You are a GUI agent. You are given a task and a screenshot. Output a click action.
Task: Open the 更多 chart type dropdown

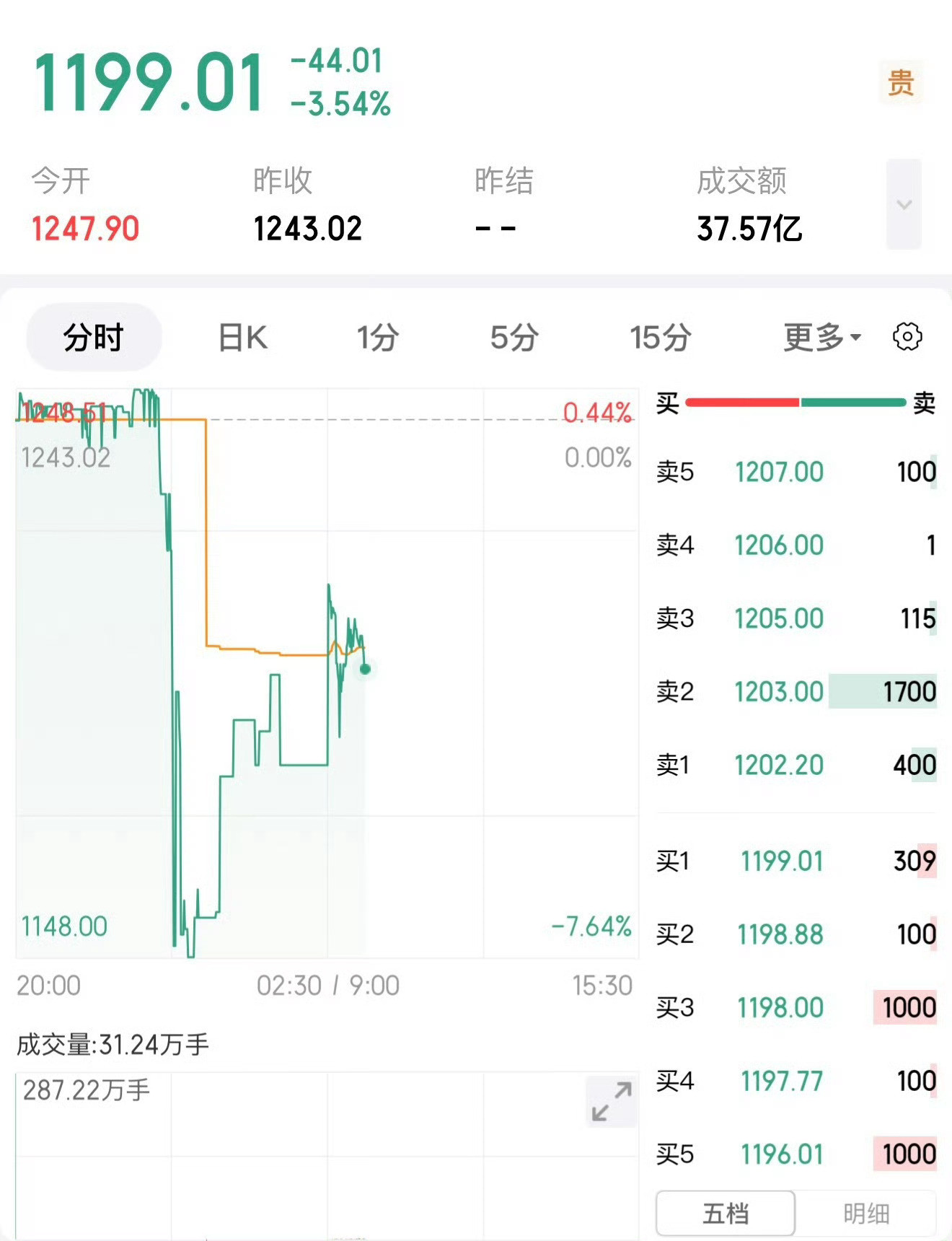click(819, 336)
